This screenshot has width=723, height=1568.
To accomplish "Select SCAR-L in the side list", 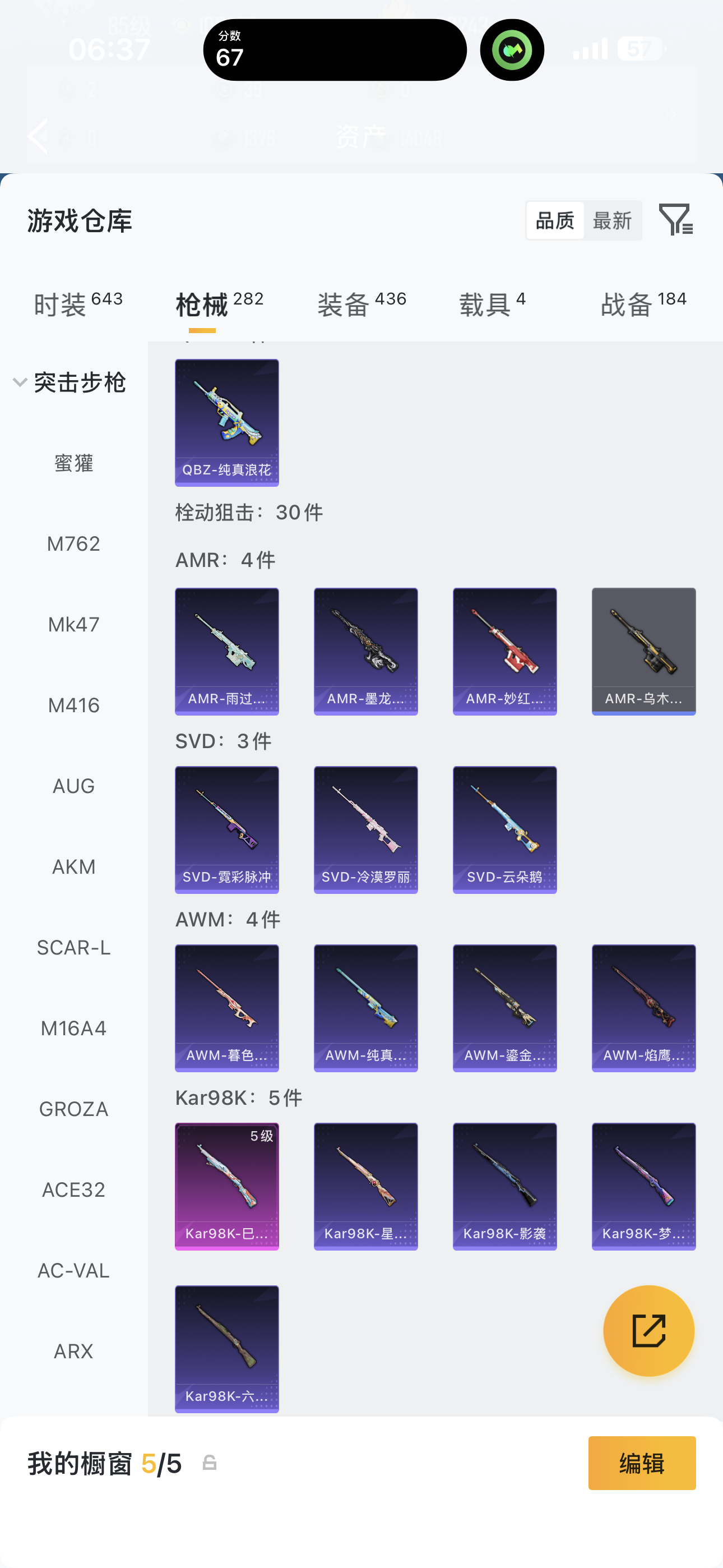I will point(73,947).
